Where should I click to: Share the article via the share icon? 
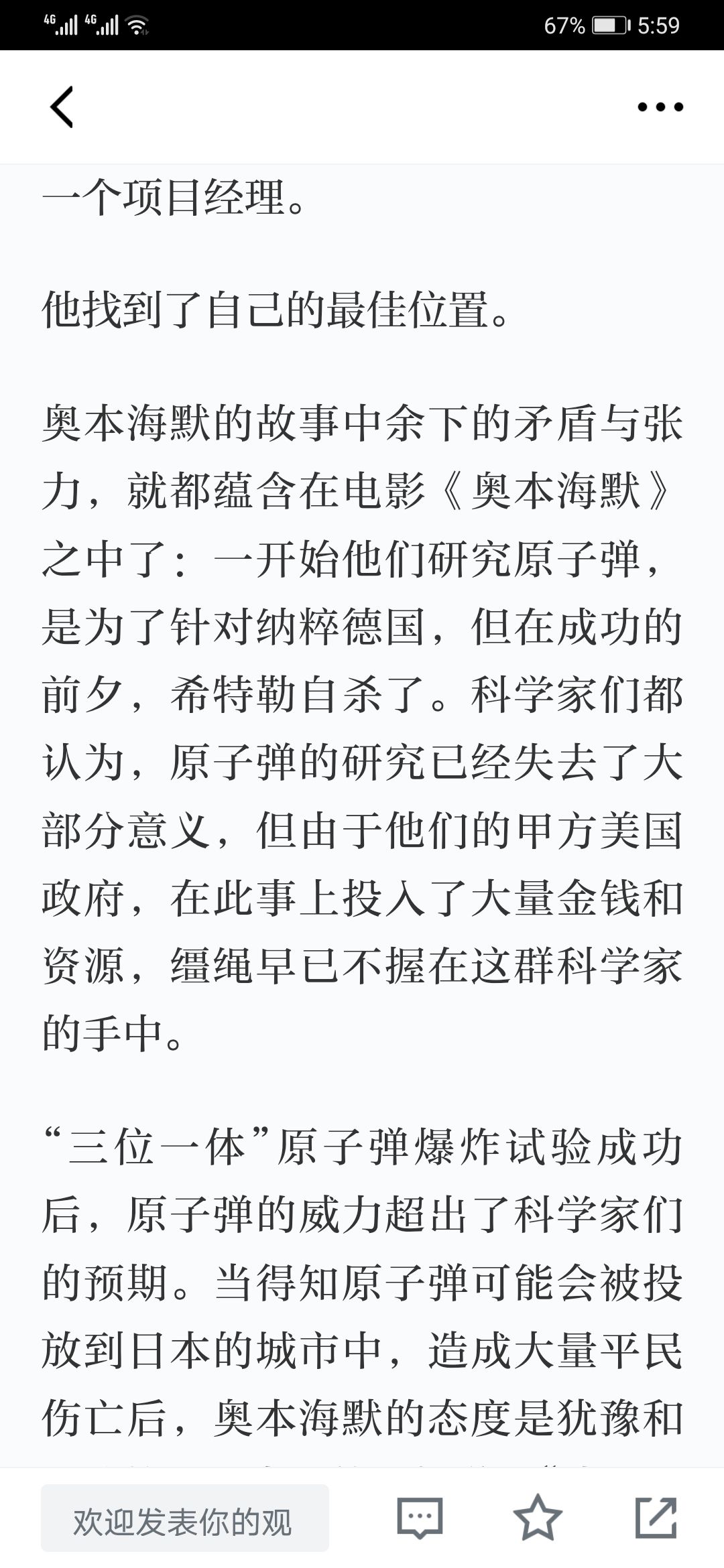656,1518
